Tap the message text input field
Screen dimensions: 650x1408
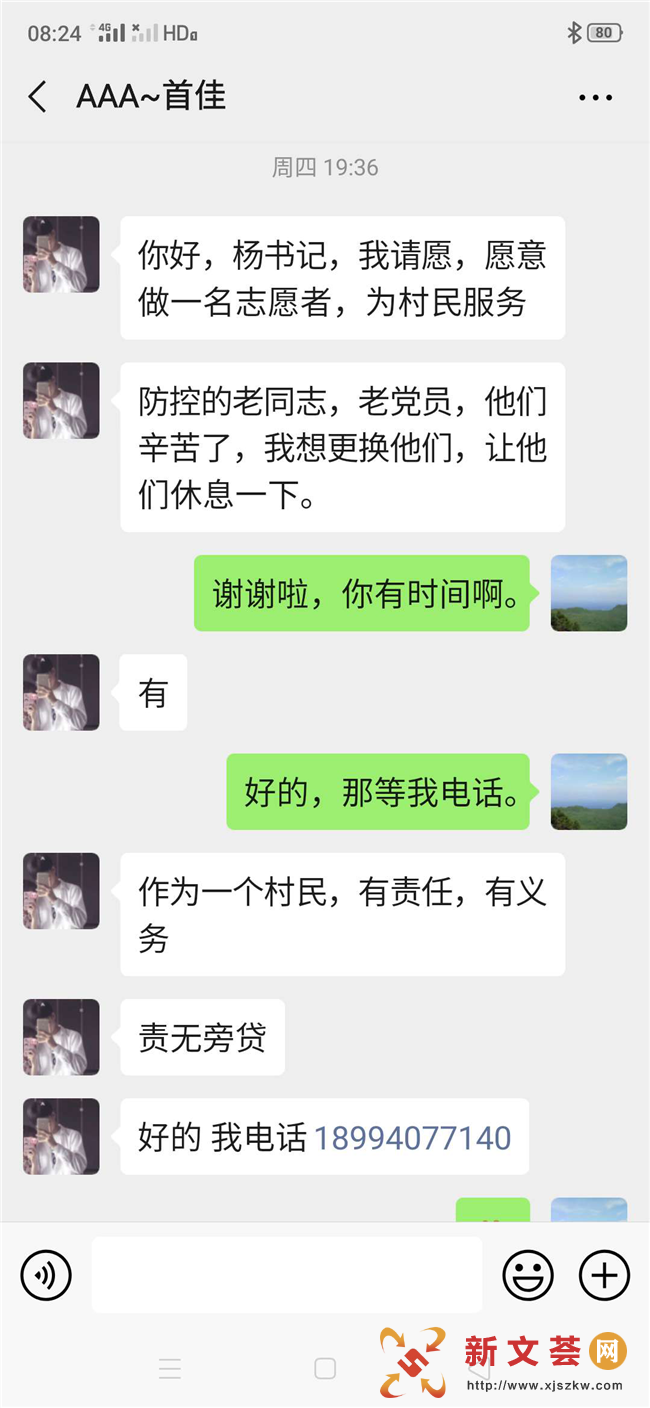(x=286, y=1275)
